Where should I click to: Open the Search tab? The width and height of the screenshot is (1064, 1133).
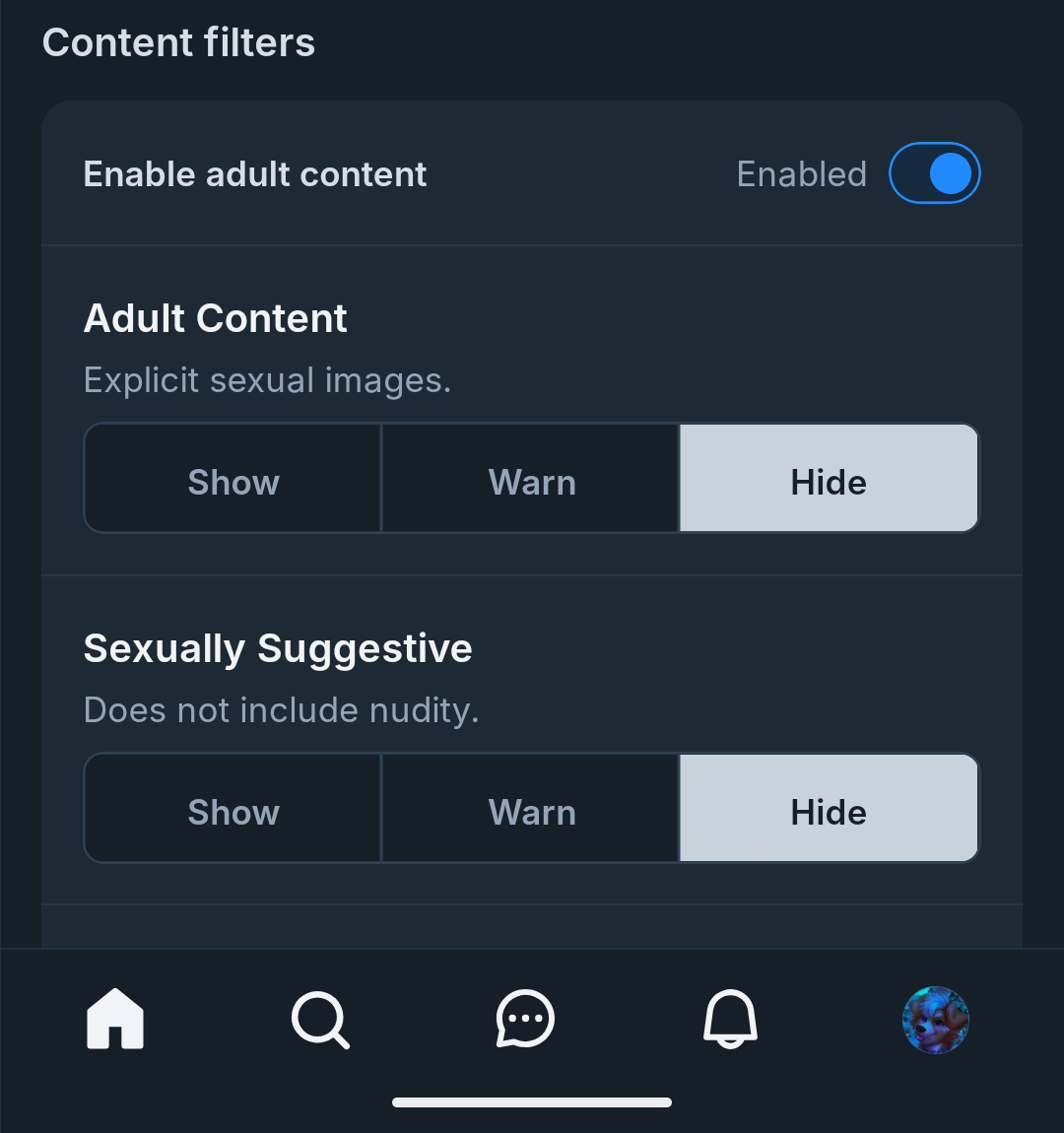point(320,1019)
